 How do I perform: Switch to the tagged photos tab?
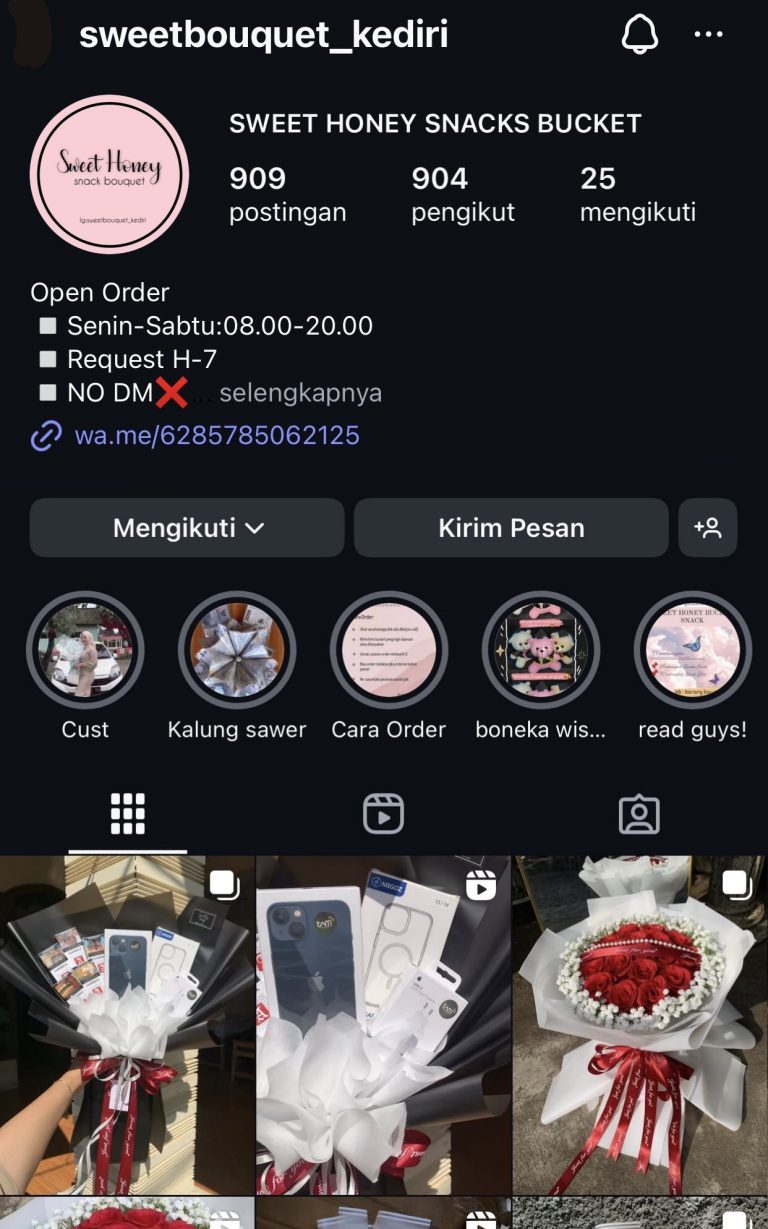point(639,814)
